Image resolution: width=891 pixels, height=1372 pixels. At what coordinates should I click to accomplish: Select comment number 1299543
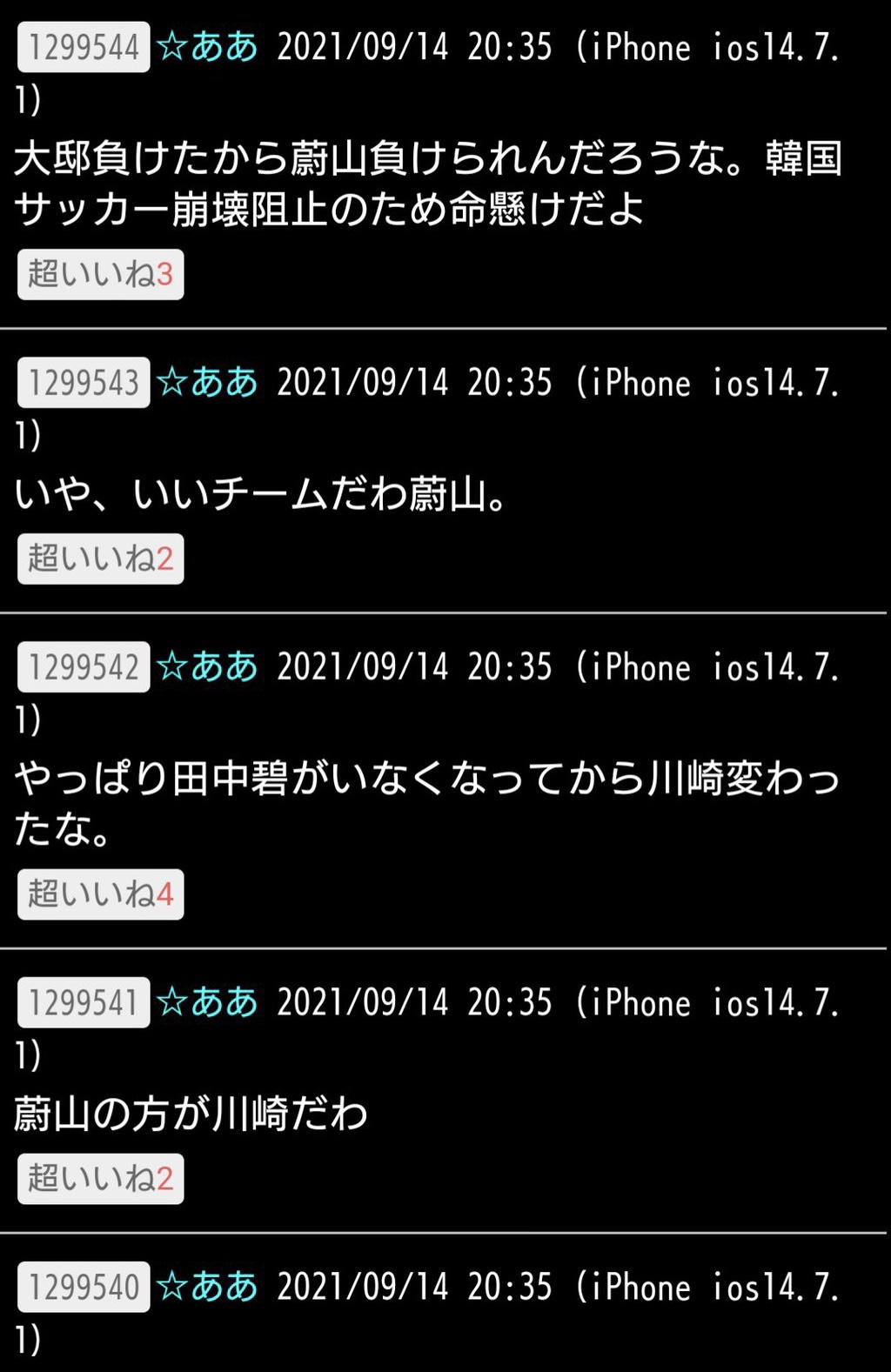[x=84, y=383]
